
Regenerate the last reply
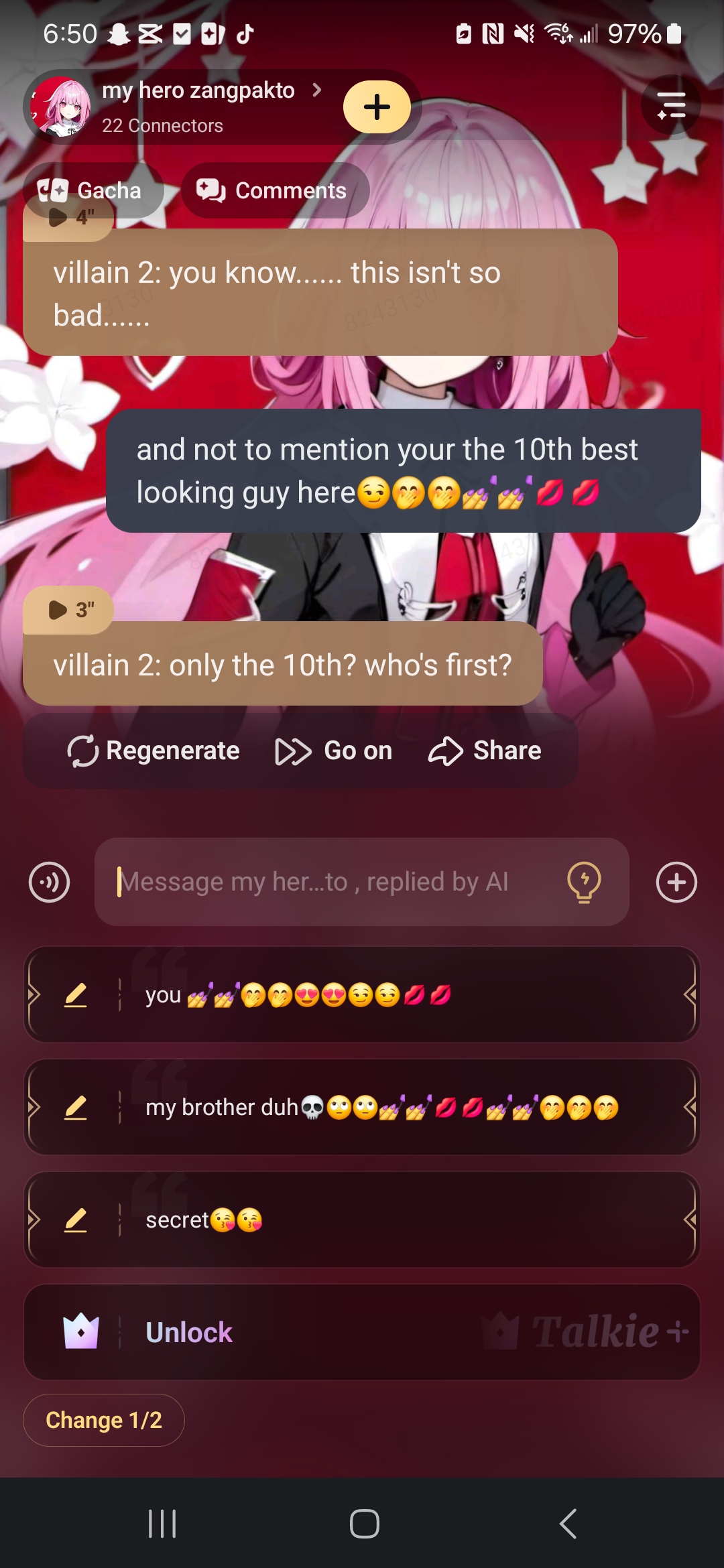coord(154,750)
